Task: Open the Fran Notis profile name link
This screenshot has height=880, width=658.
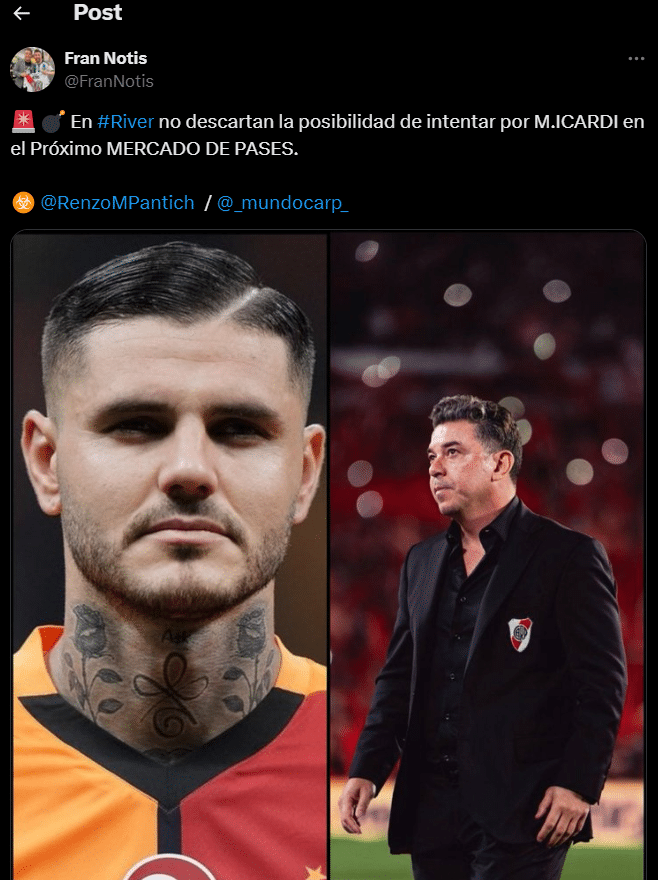Action: (106, 58)
